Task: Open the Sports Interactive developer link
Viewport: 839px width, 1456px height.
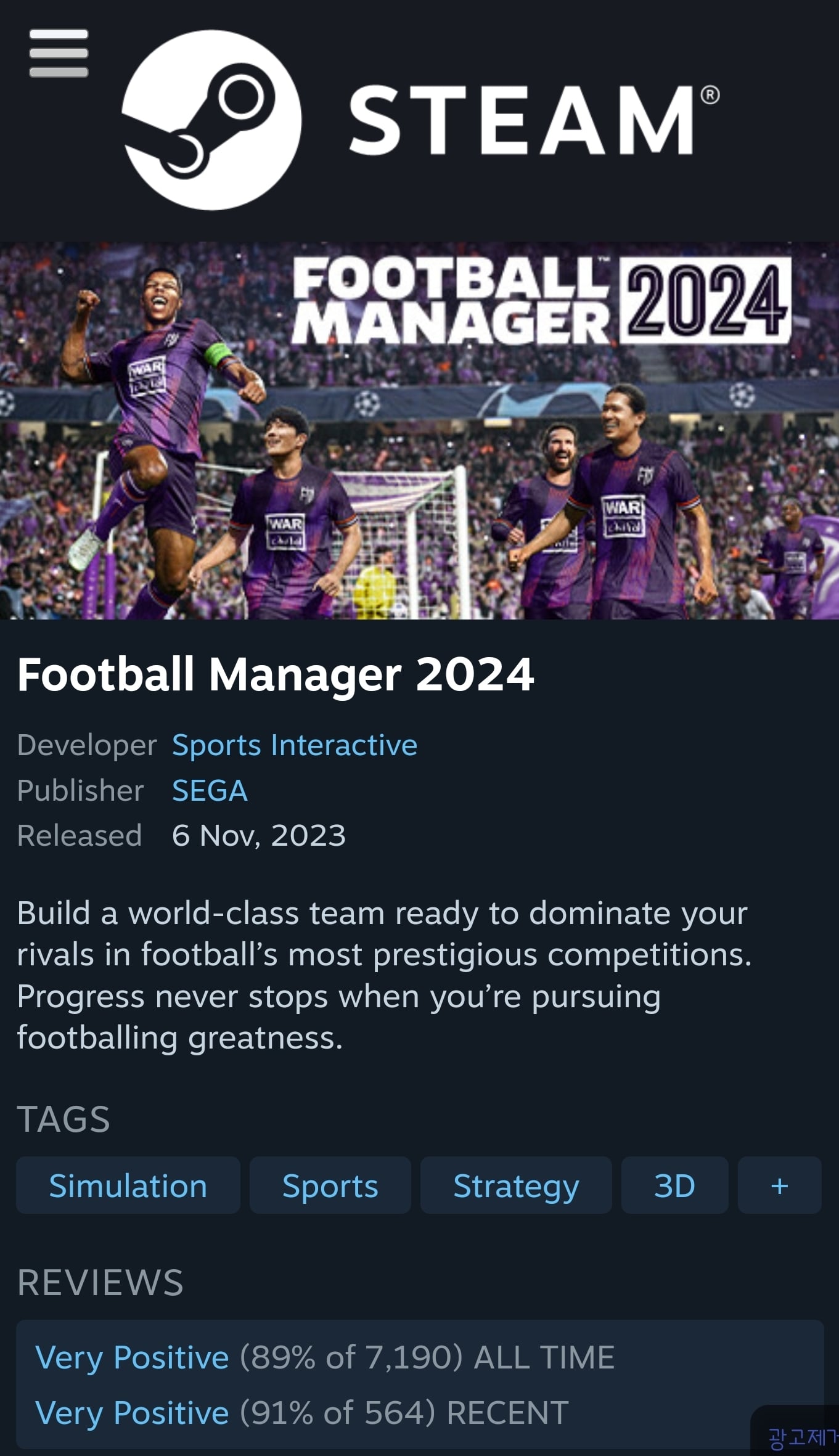Action: pyautogui.click(x=295, y=745)
